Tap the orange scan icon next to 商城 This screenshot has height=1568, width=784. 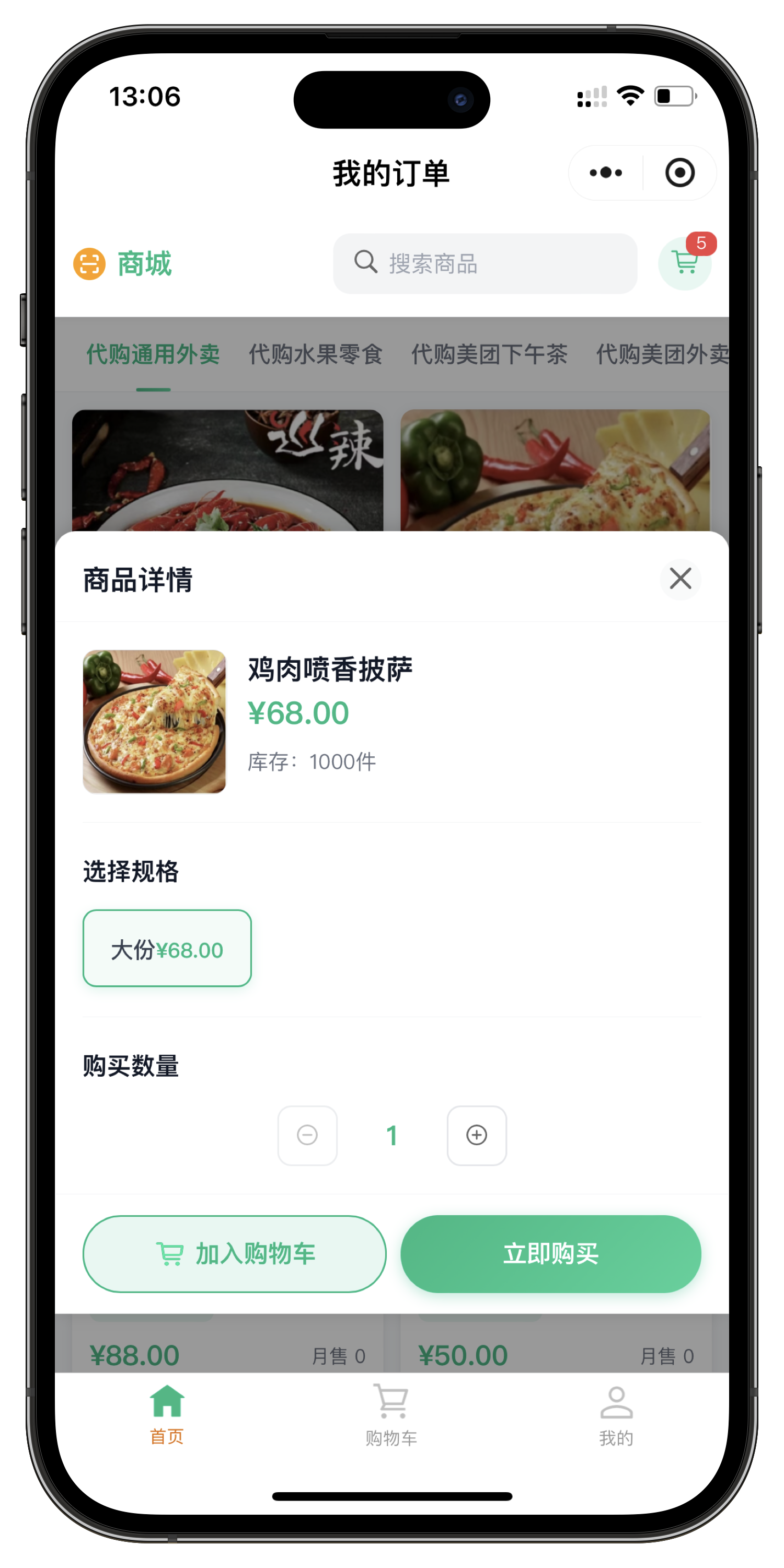coord(89,263)
